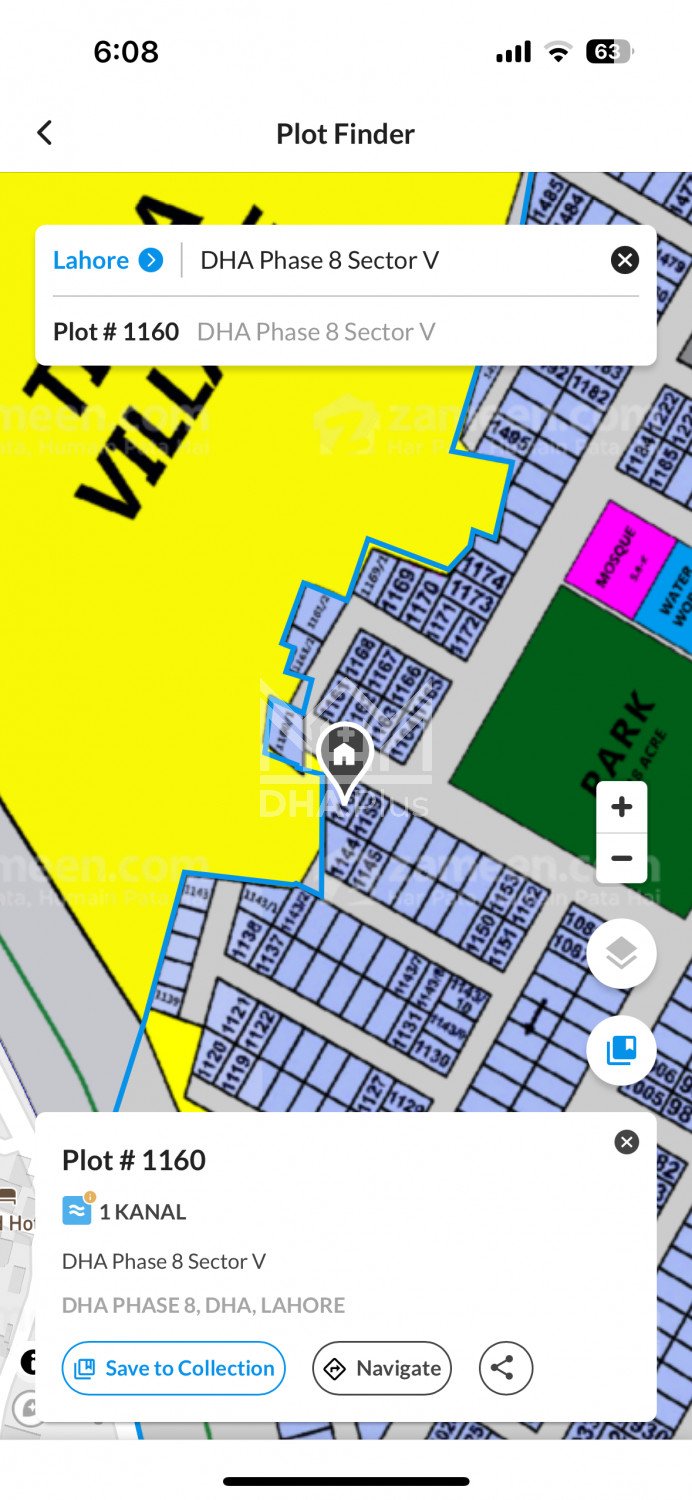Navigate to Plot # 1160
The height and width of the screenshot is (1500, 692).
tap(382, 1368)
